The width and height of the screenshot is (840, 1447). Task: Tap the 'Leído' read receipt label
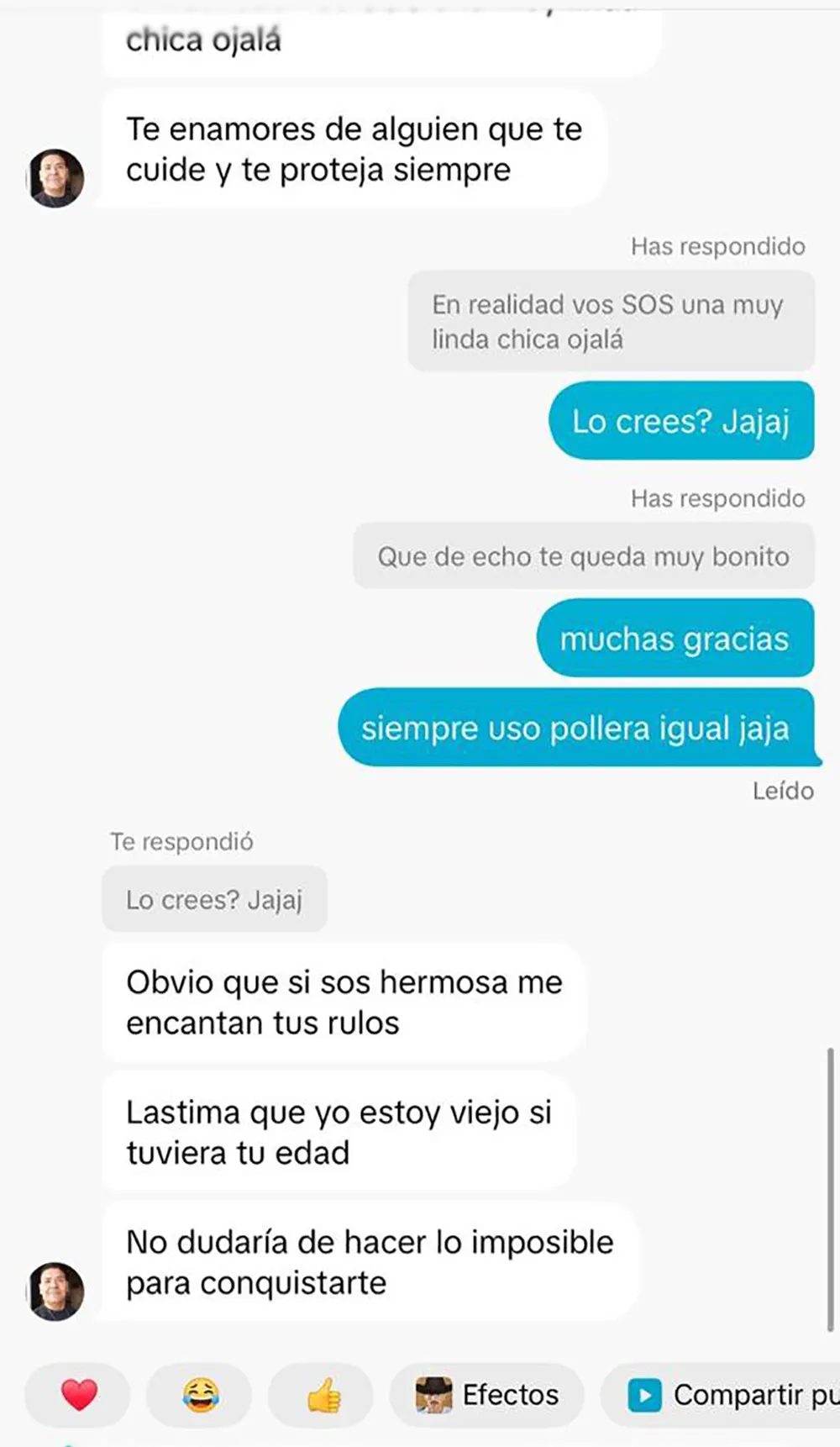[x=785, y=791]
